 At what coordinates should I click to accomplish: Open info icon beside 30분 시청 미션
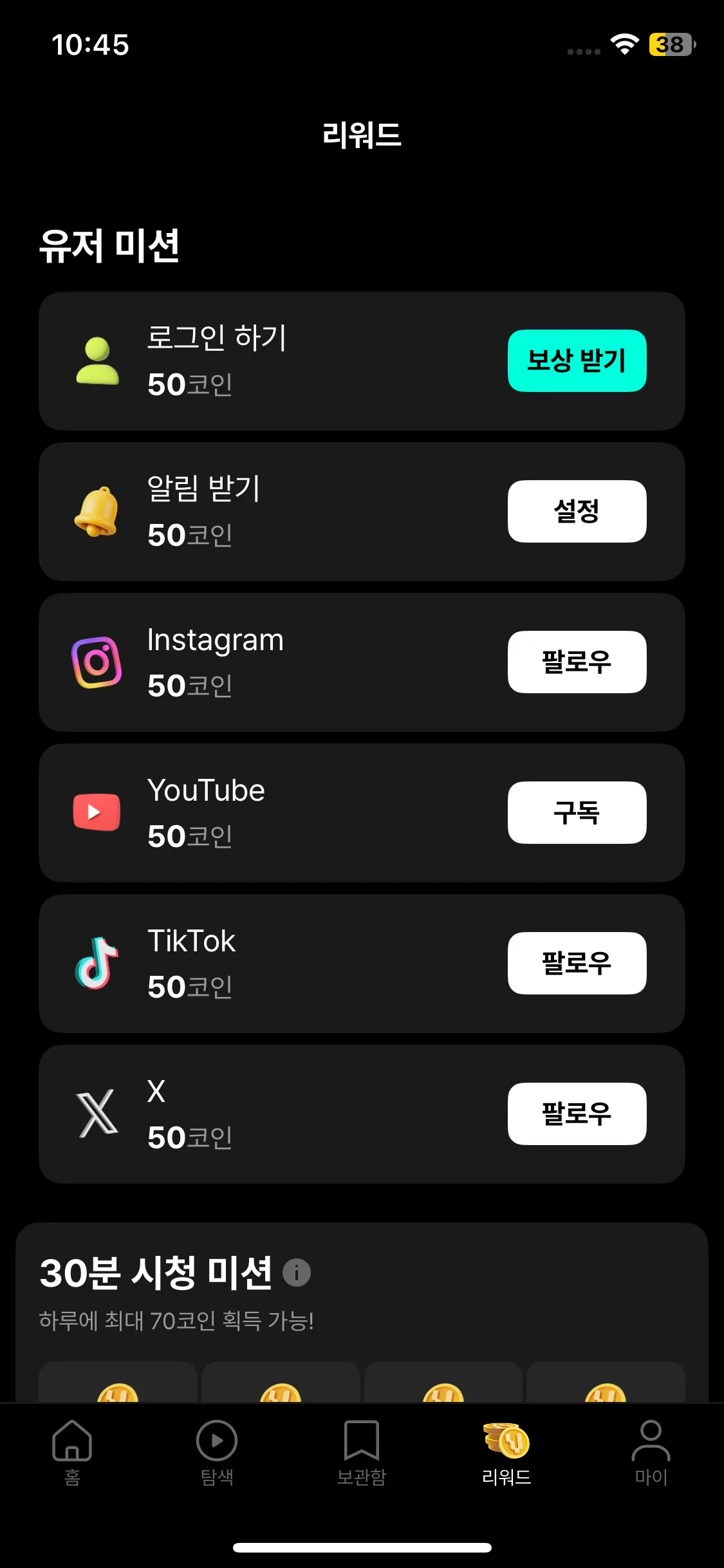297,1273
